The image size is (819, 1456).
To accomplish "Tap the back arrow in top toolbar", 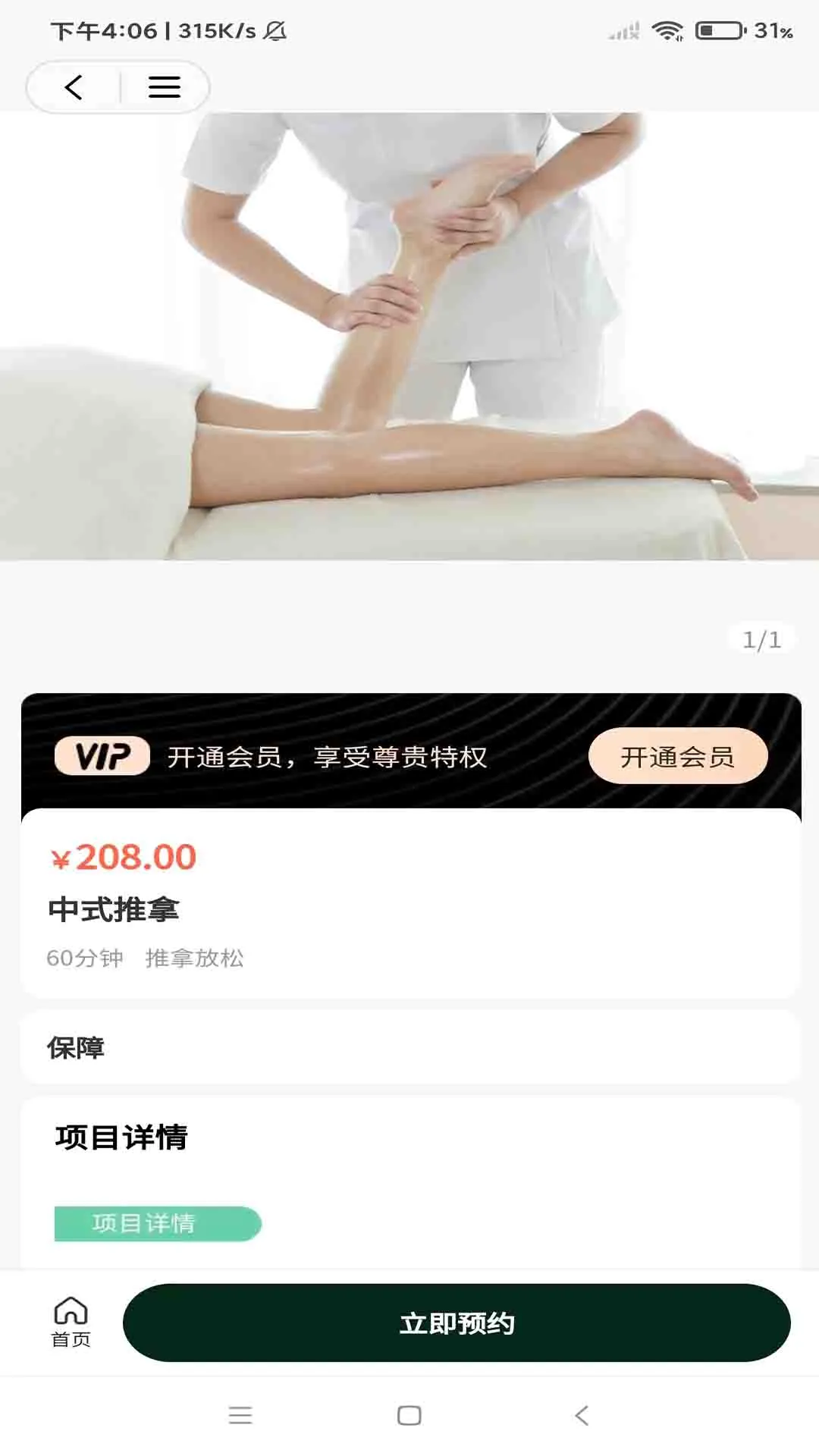I will click(72, 86).
